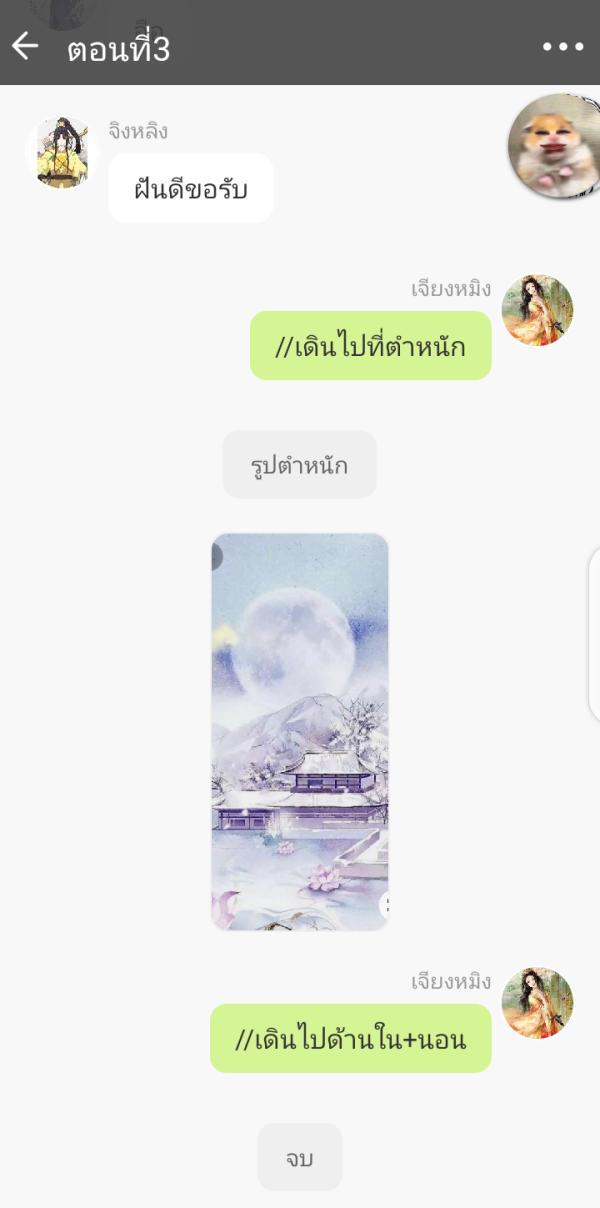This screenshot has height=1208, width=600.
Task: Open the side handle on the right edge
Action: 594,634
